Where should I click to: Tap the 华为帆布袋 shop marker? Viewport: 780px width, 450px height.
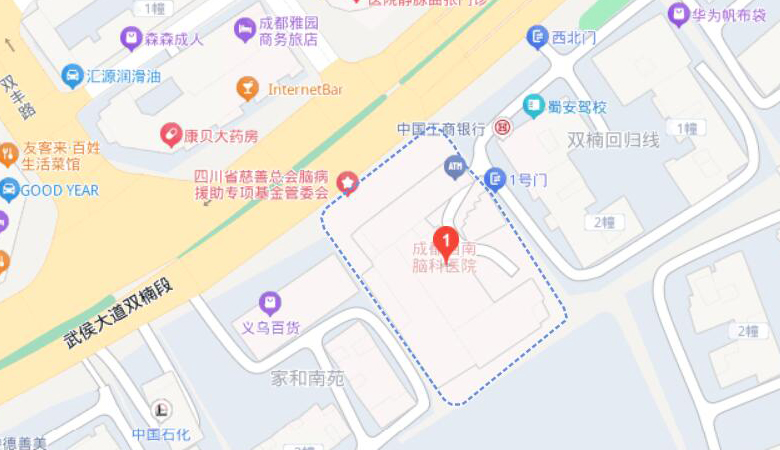678,14
